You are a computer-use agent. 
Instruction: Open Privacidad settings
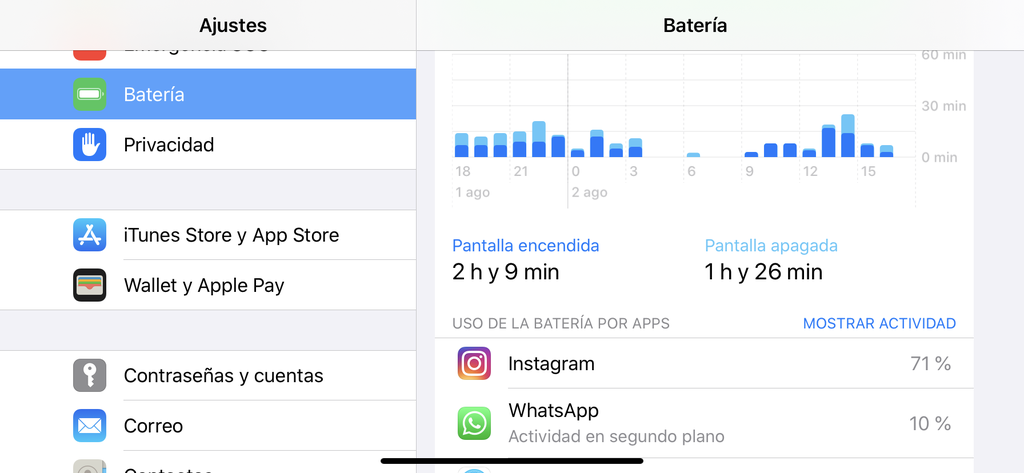207,145
